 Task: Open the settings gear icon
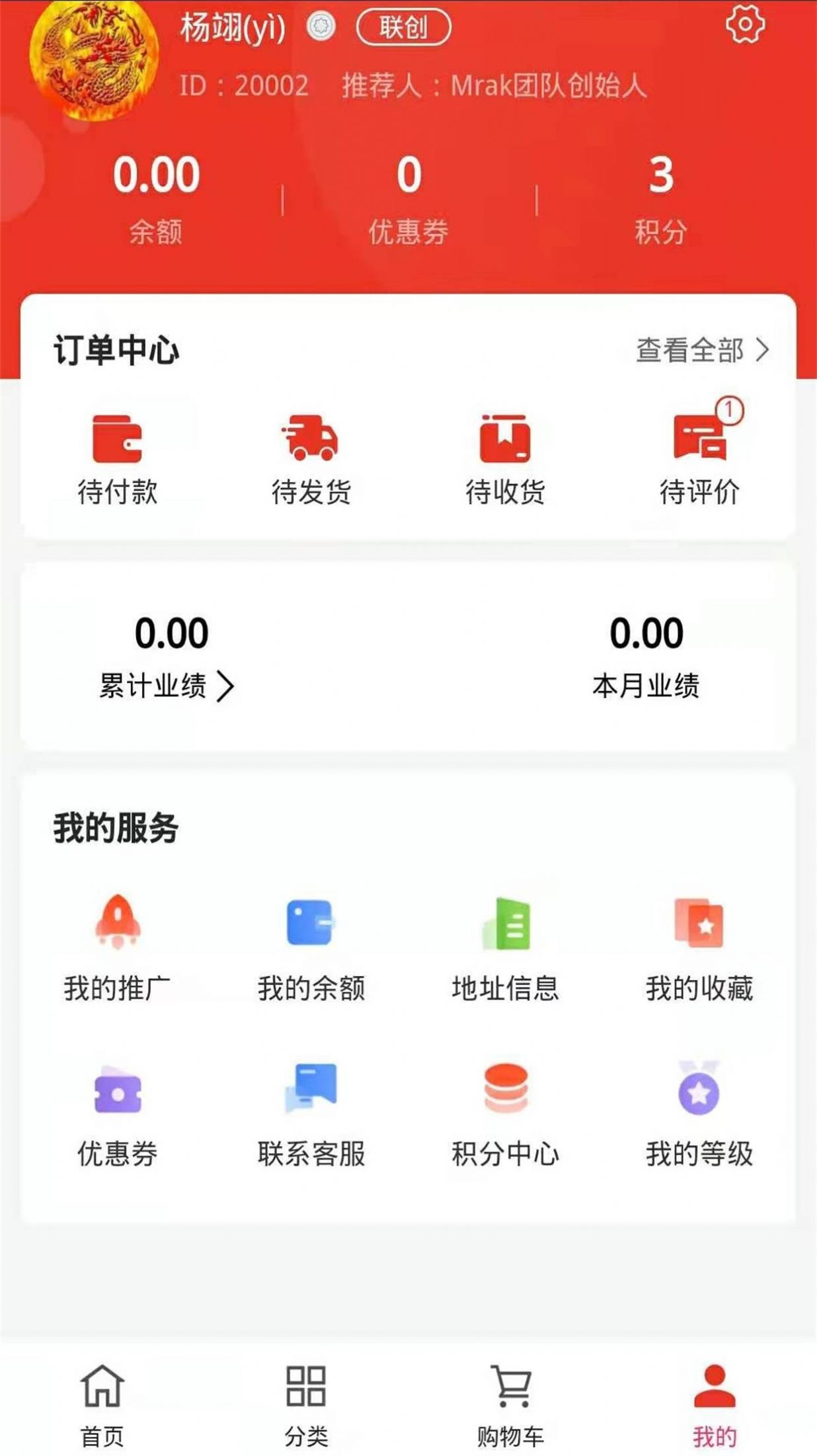(x=745, y=25)
